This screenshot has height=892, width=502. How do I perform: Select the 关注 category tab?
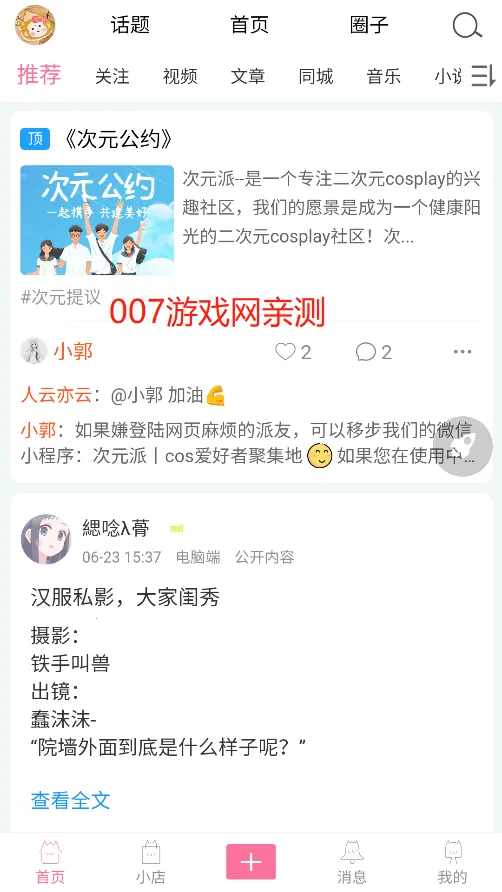(112, 76)
